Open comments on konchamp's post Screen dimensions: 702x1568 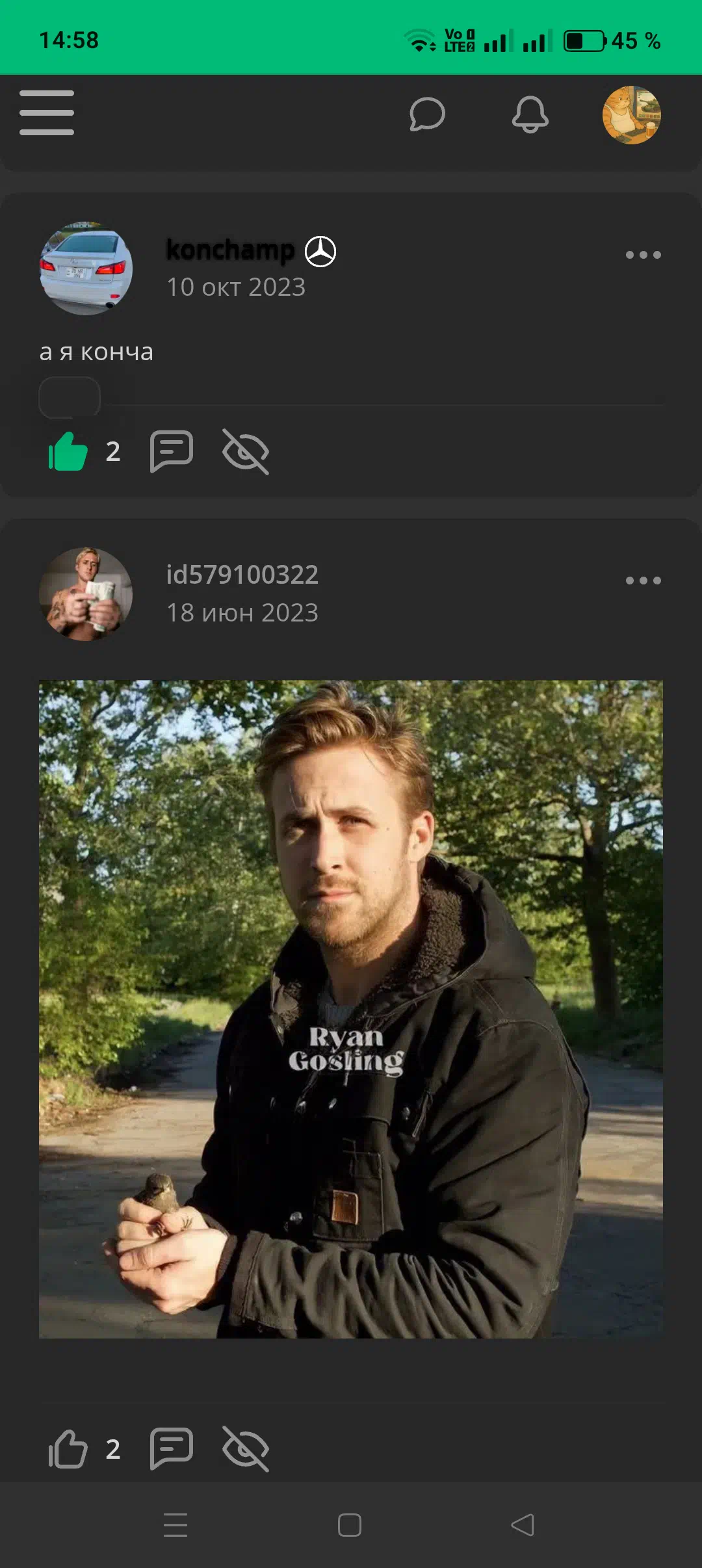(172, 451)
